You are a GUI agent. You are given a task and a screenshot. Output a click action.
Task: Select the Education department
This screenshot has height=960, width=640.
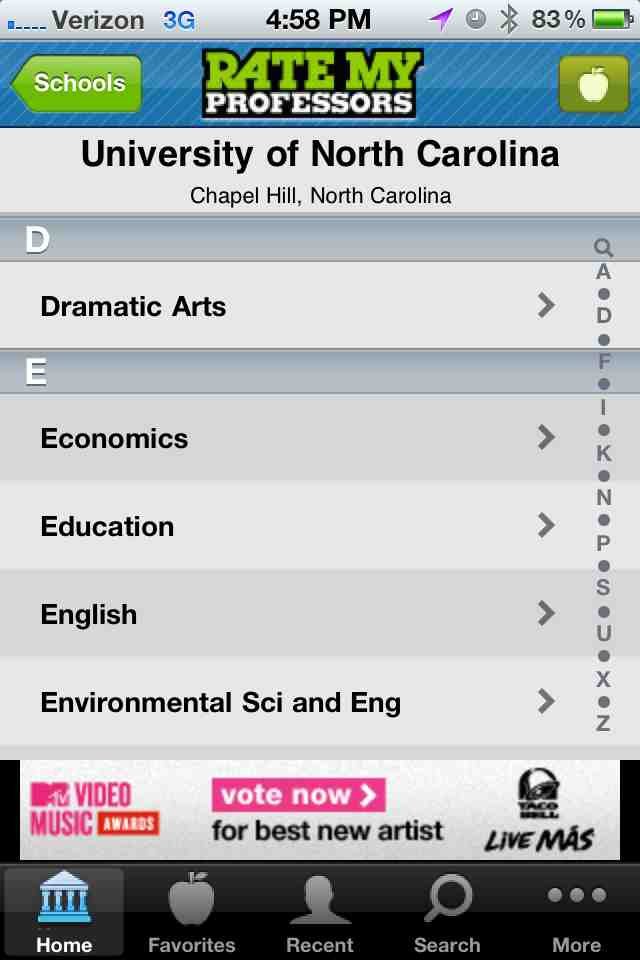[290, 526]
